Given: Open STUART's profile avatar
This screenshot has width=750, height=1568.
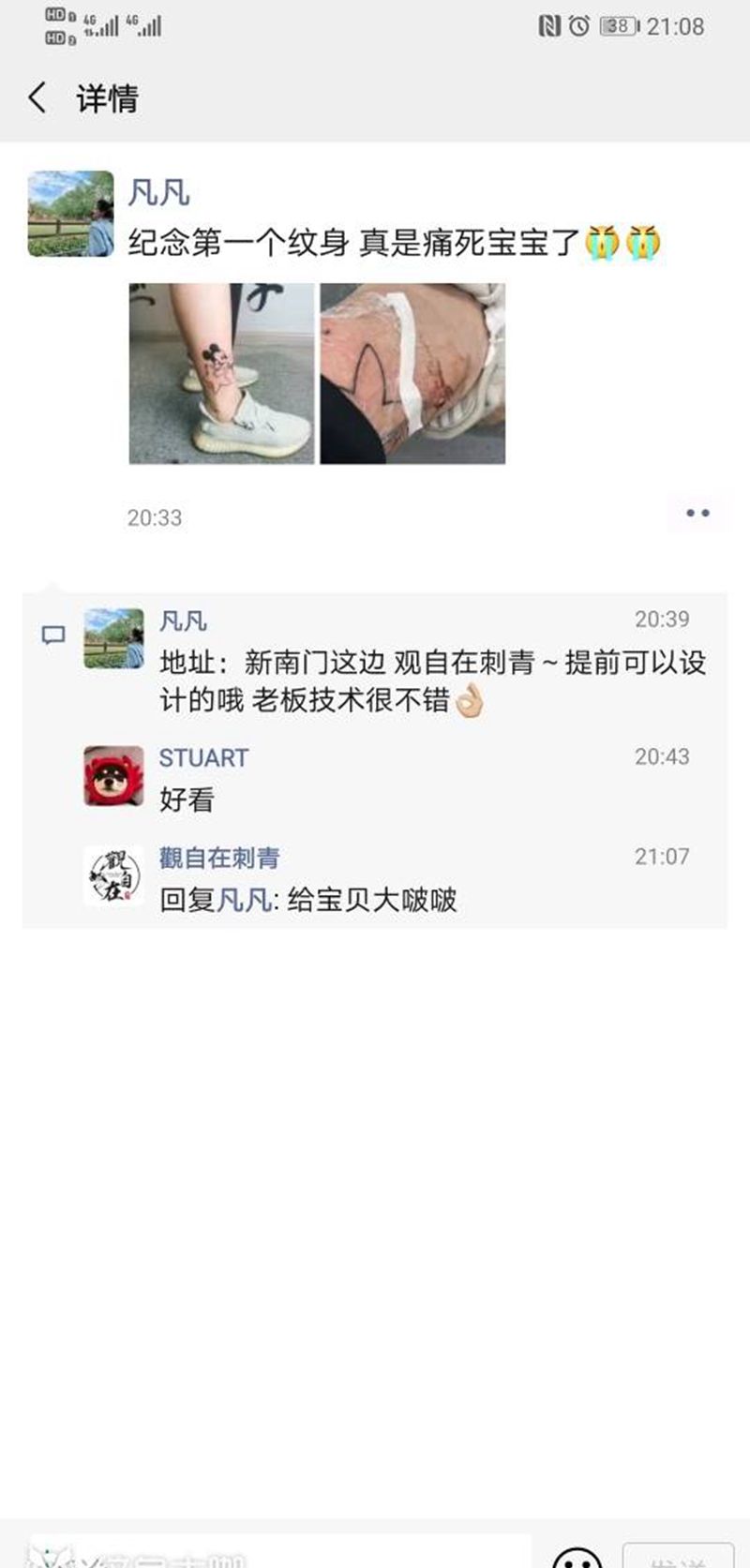Looking at the screenshot, I should (113, 776).
